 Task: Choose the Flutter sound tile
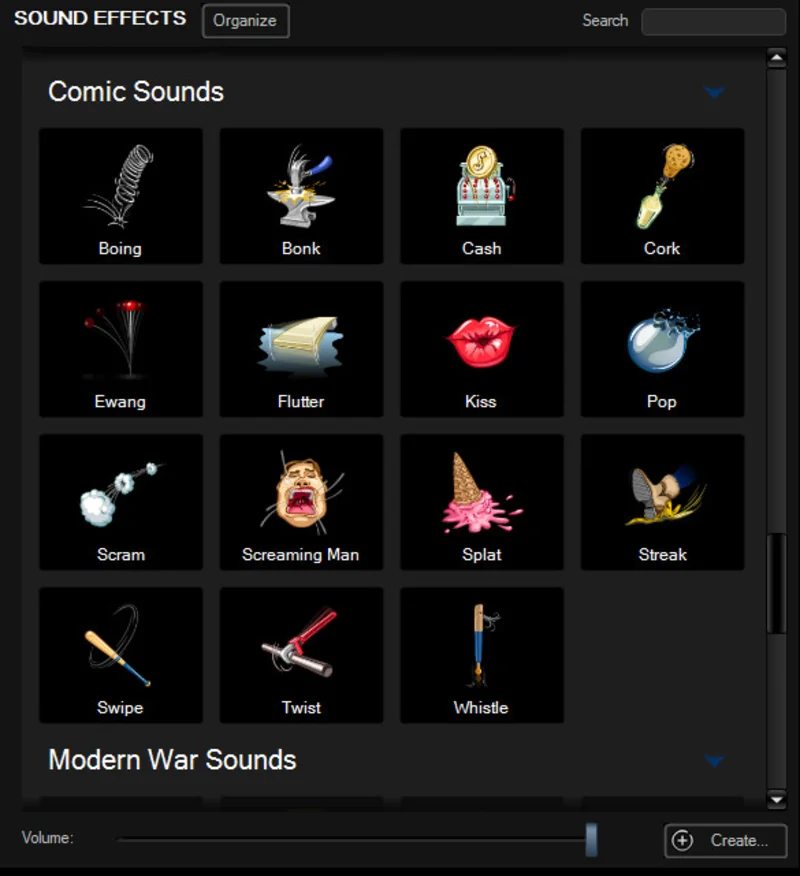coord(301,349)
